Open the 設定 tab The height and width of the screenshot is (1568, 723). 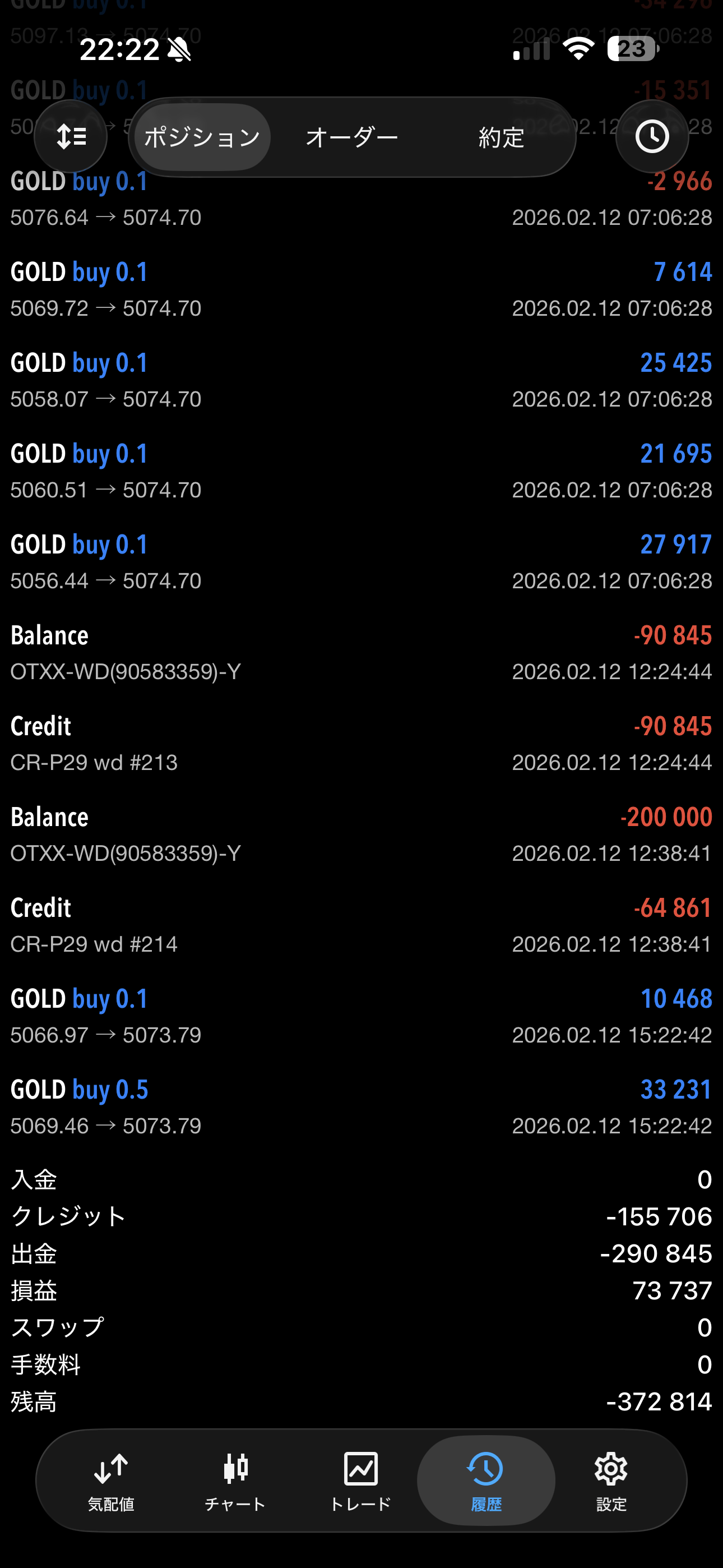(611, 1481)
